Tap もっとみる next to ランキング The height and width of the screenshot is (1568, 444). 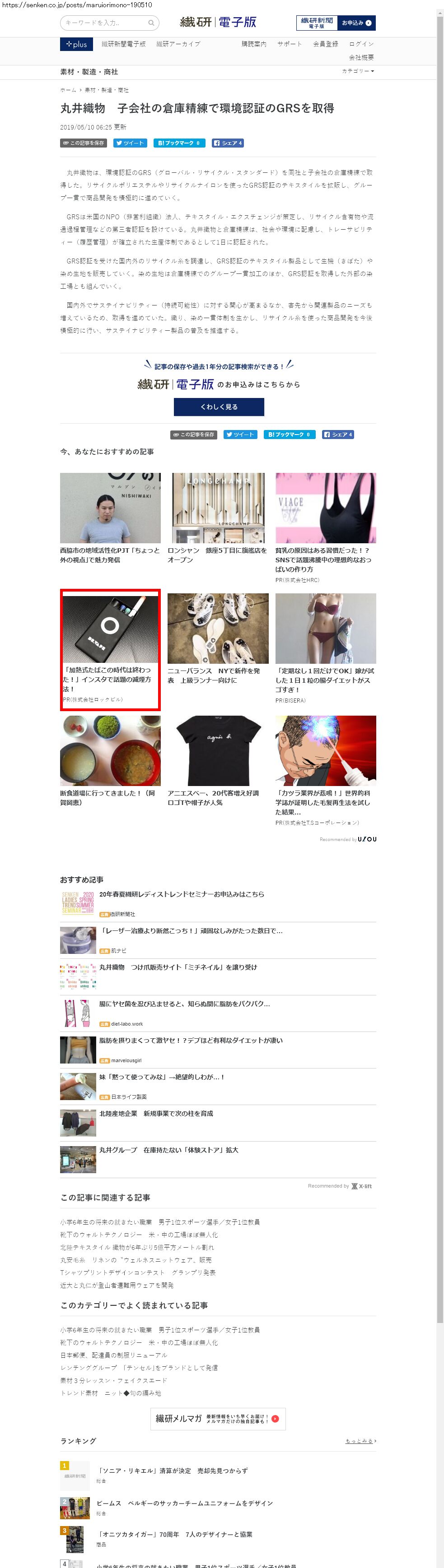point(360,1441)
